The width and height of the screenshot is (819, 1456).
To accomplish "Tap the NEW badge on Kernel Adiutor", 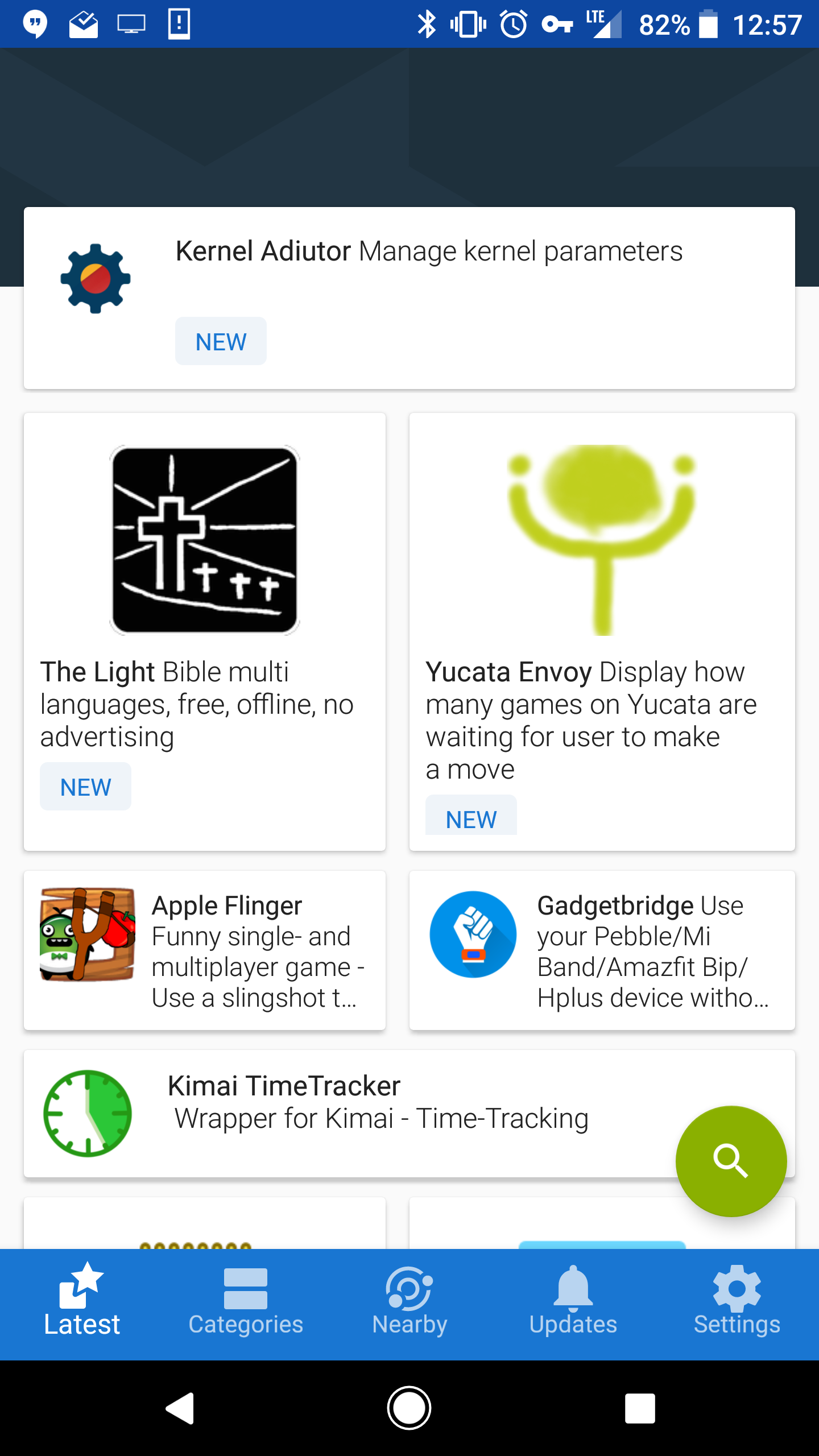I will [220, 341].
